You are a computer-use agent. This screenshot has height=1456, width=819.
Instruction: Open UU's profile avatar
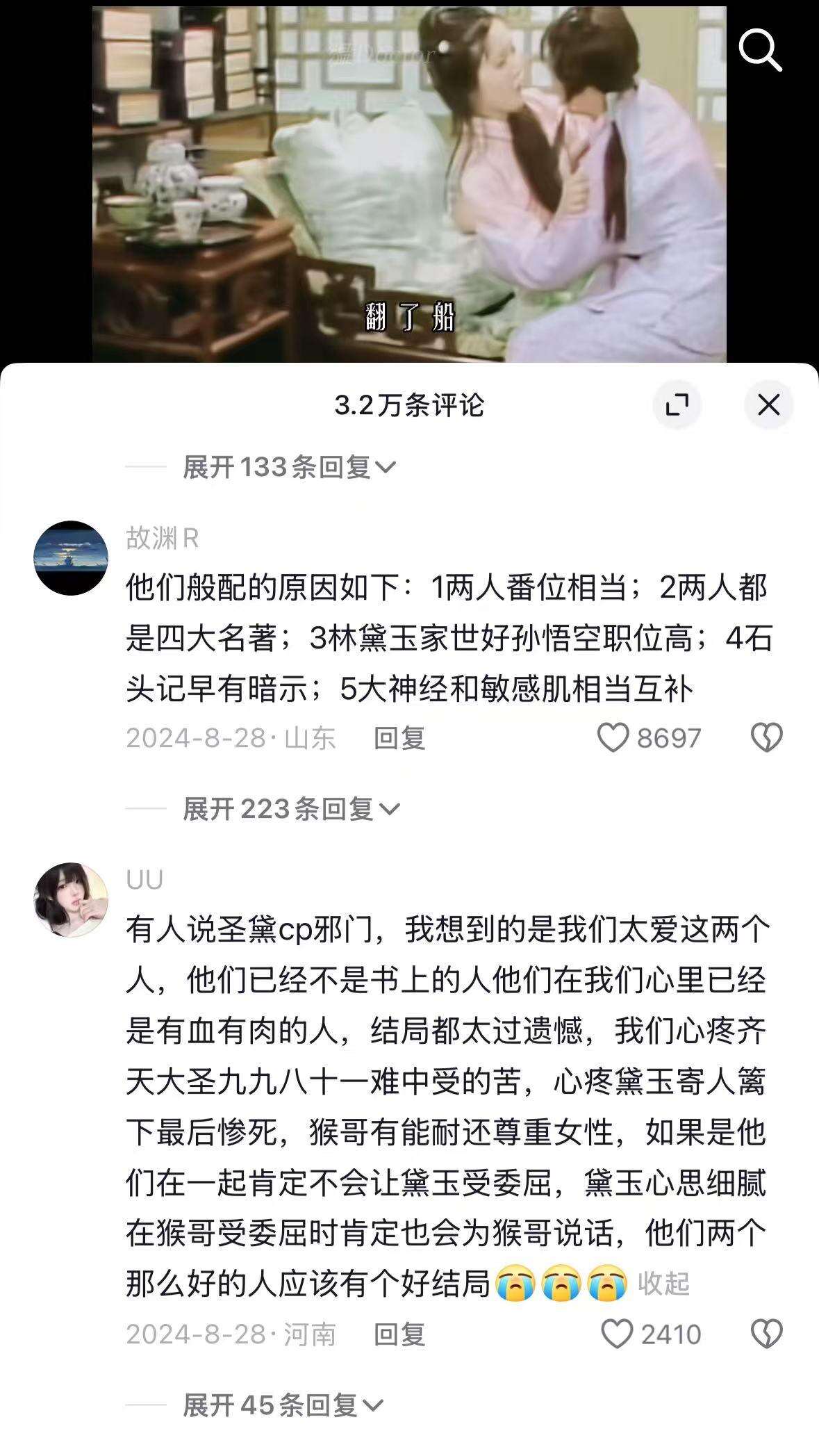(71, 899)
